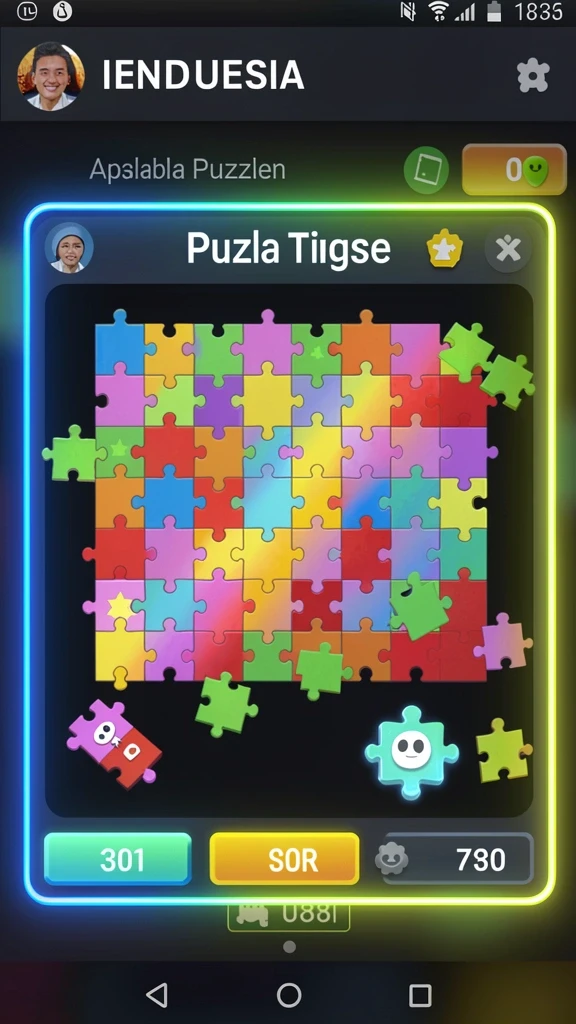Tap the orange coin counter button
The width and height of the screenshot is (576, 1024).
514,170
